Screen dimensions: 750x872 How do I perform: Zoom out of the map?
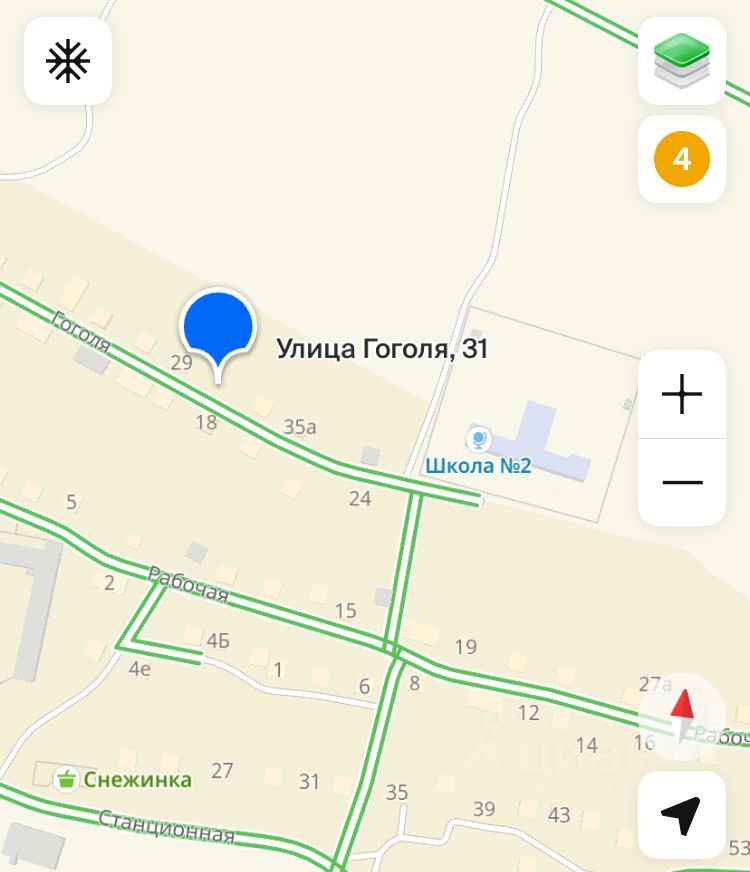[x=682, y=482]
